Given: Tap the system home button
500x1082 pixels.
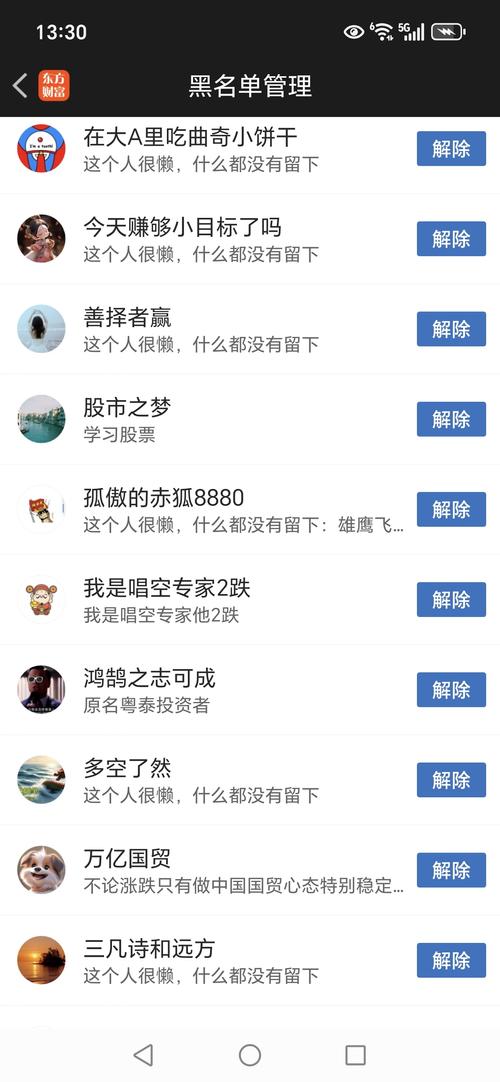Looking at the screenshot, I should (x=250, y=1054).
